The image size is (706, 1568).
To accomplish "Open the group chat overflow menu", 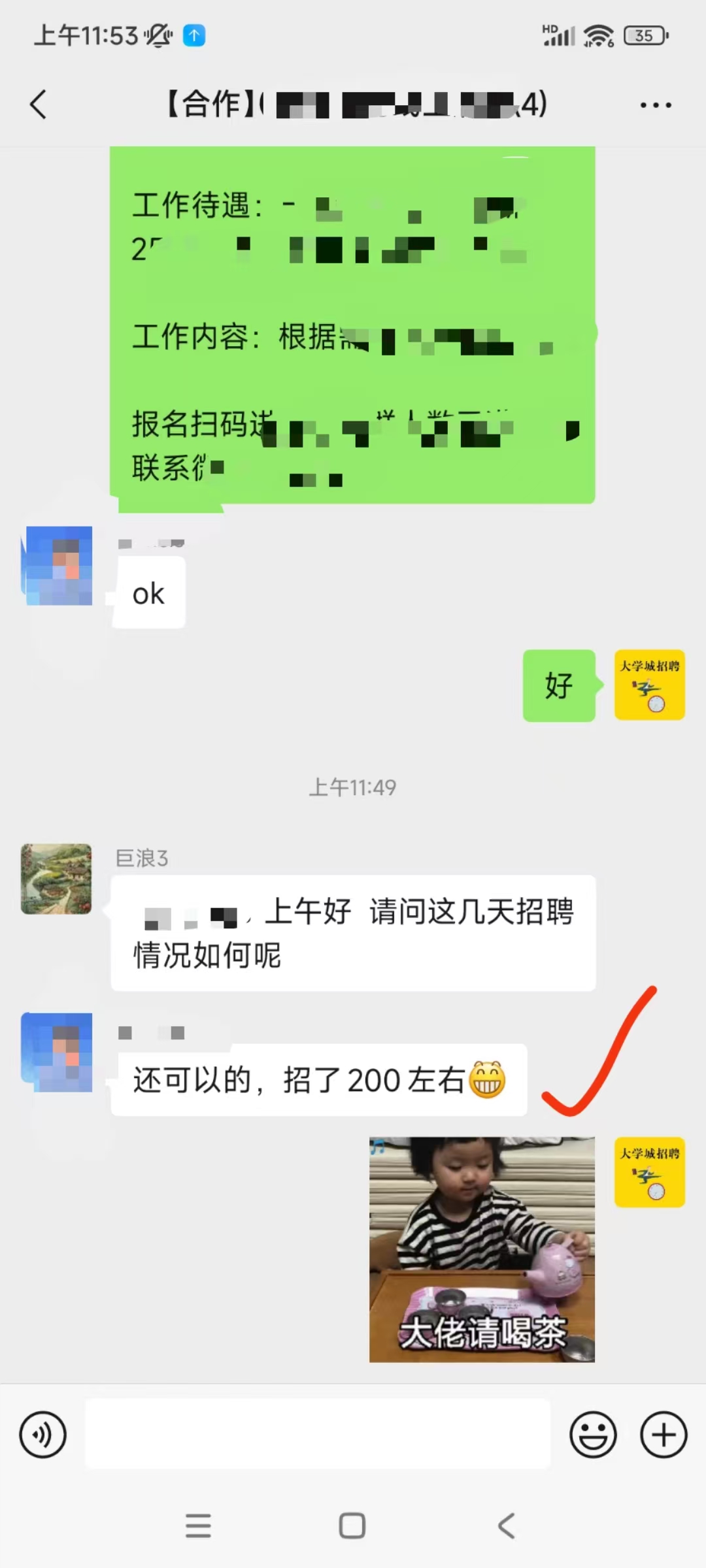I will click(655, 105).
